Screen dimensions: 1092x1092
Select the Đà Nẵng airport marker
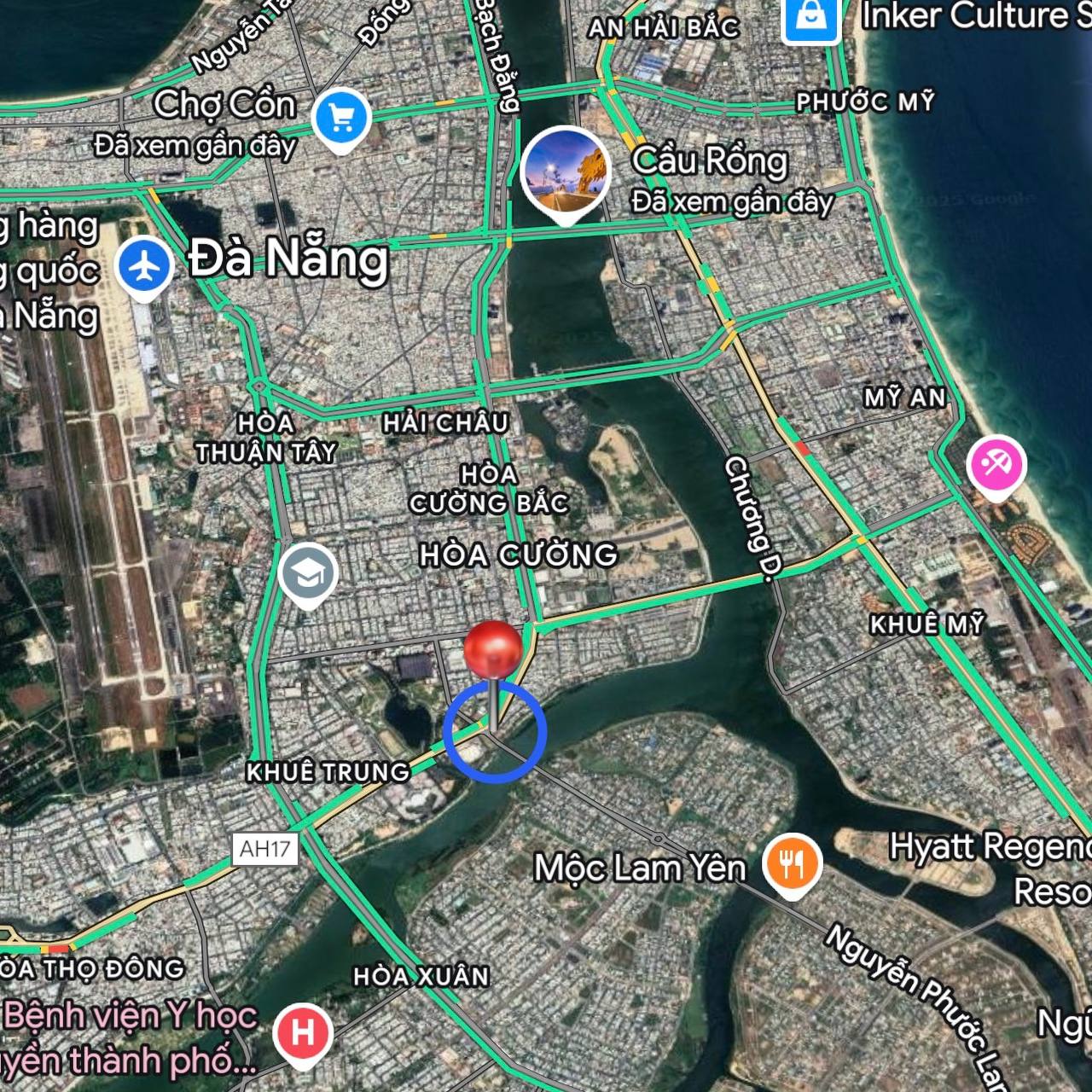pos(145,266)
